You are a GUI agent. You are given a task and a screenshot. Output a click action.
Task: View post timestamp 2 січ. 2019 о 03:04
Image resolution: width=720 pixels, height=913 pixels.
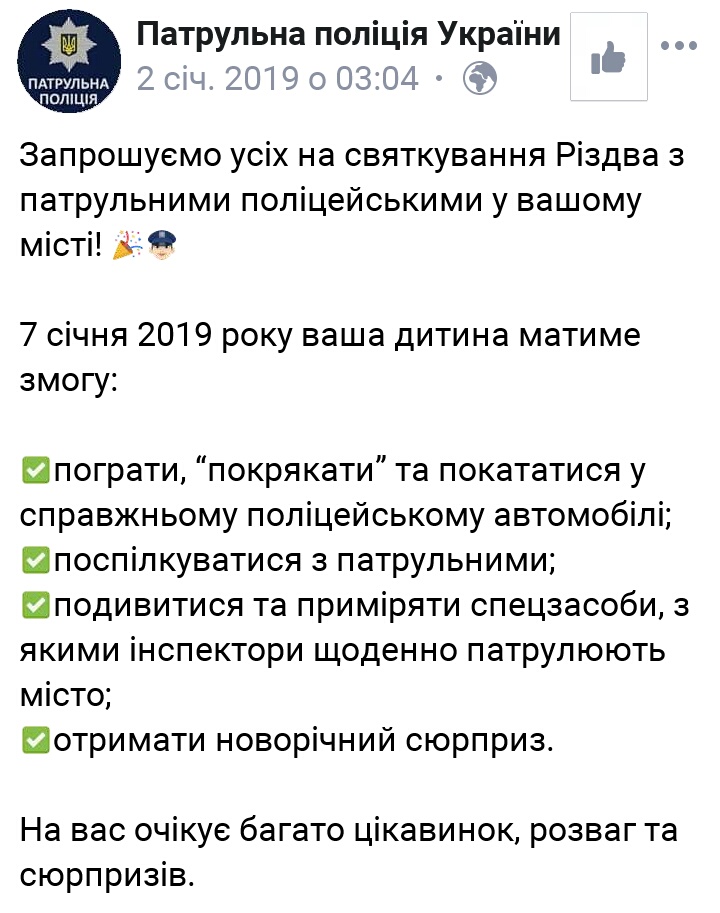[277, 78]
